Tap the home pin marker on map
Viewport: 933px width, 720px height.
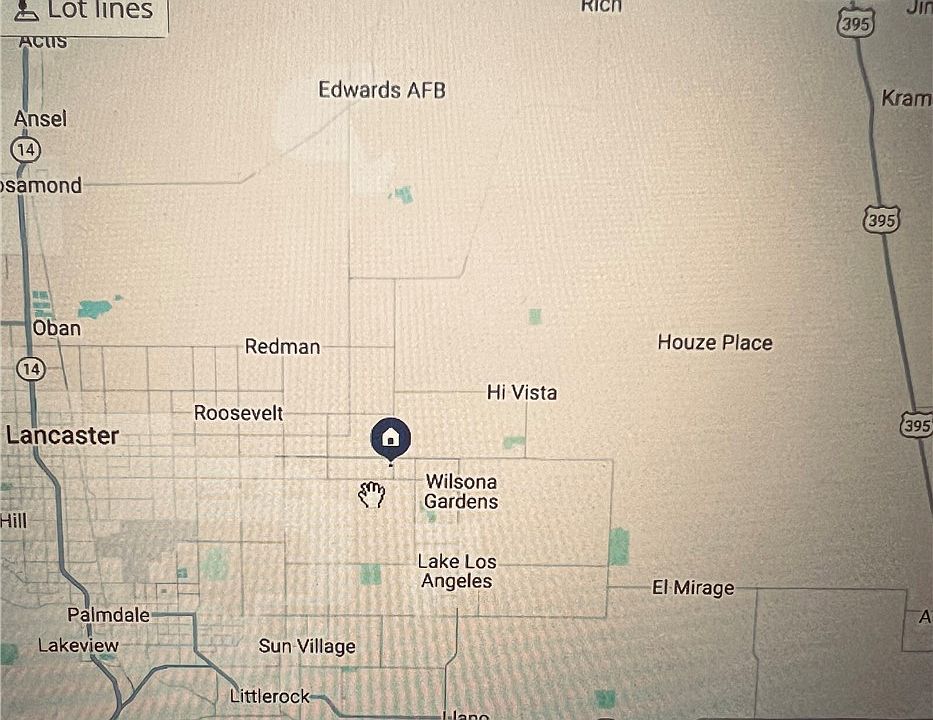[x=391, y=438]
